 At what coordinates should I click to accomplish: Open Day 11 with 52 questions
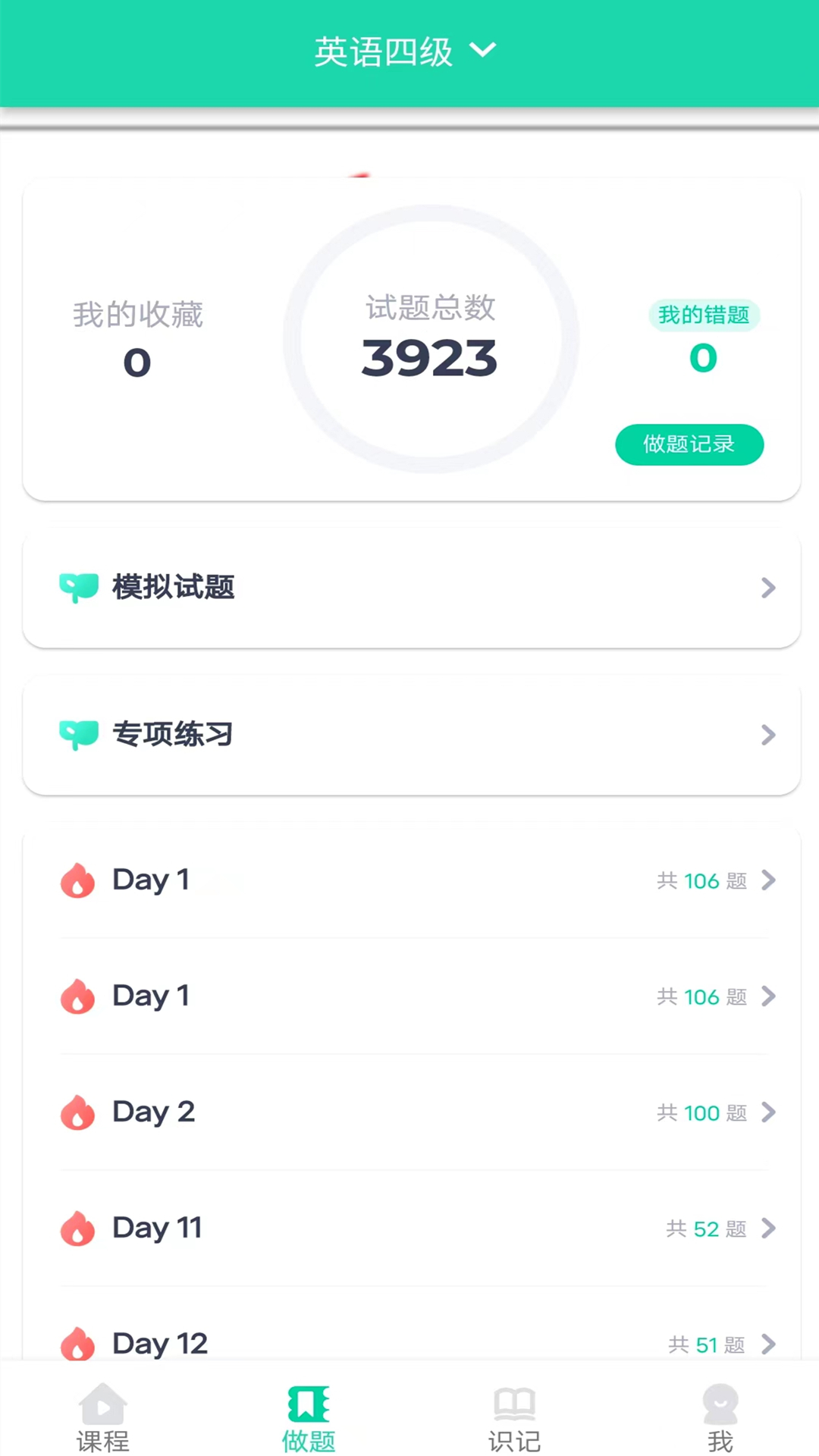413,1228
